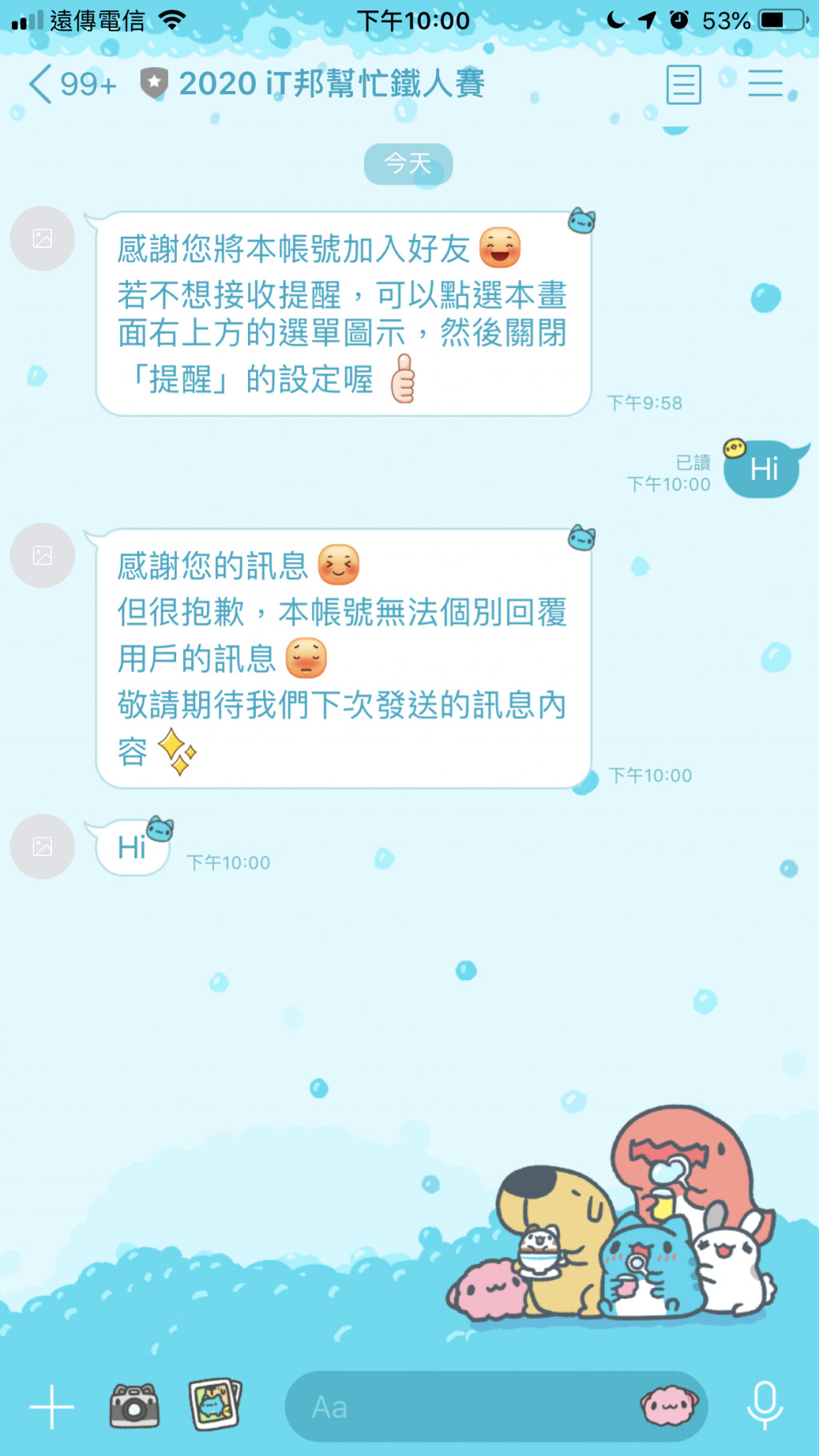This screenshot has width=819, height=1456.
Task: Open the photo gallery picker
Action: (215, 1404)
